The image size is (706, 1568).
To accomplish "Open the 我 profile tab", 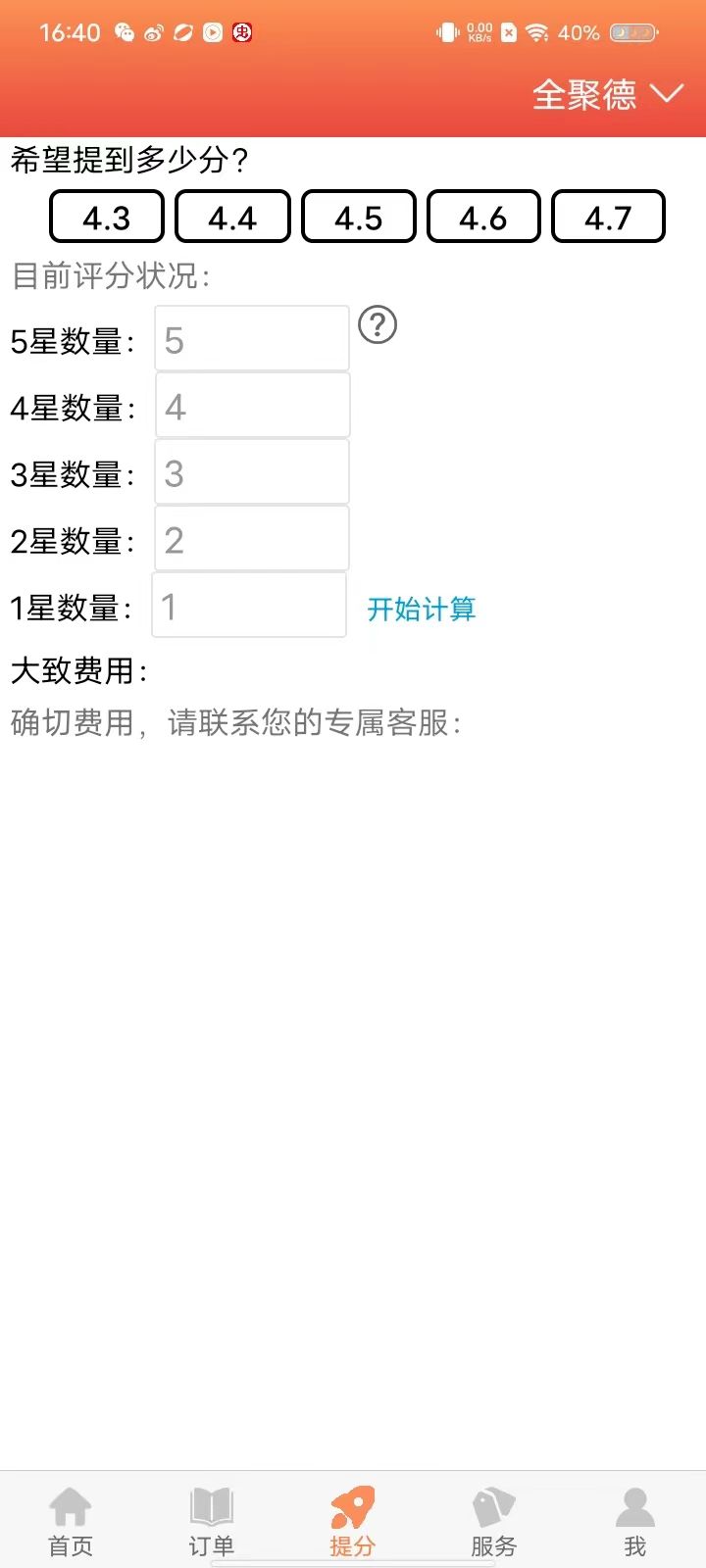I will (634, 1521).
